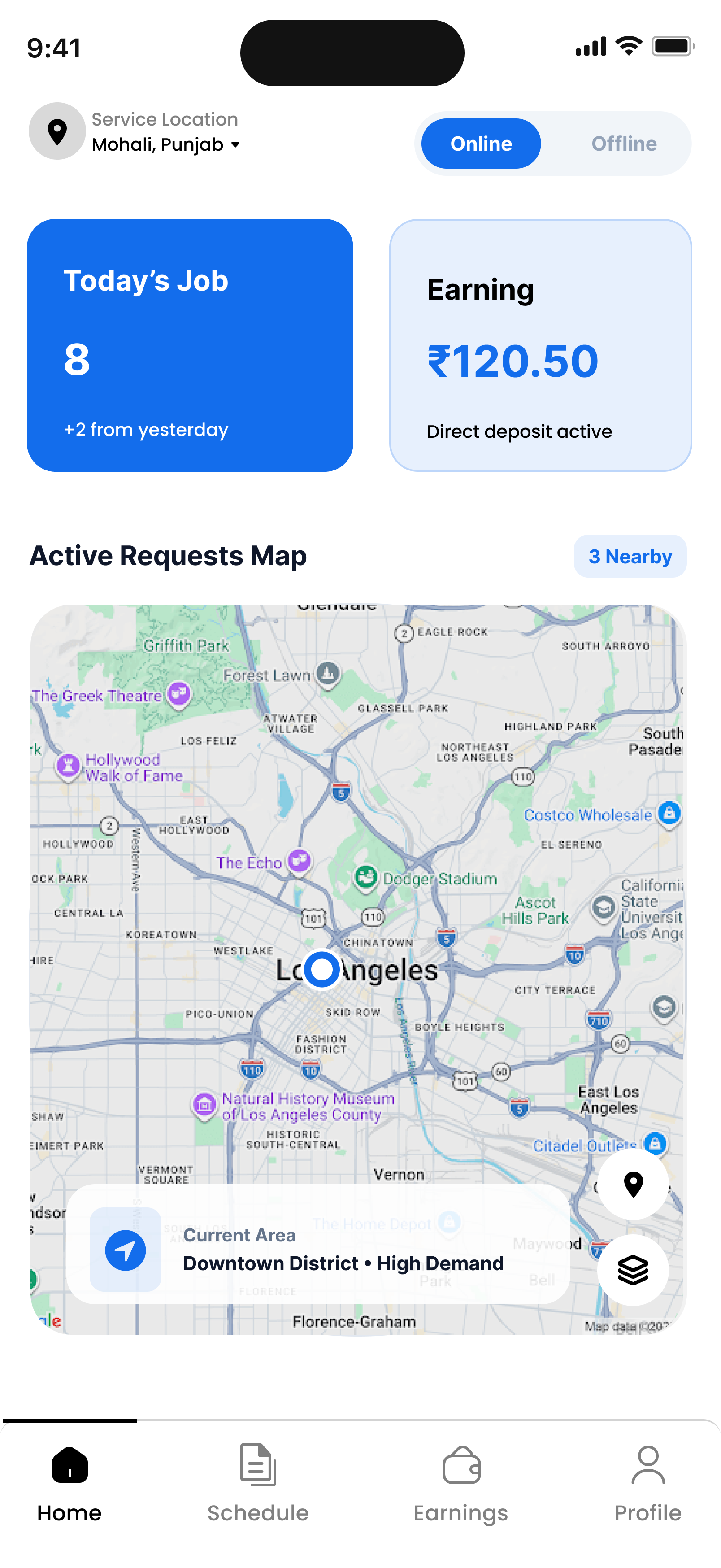Go to the Home tab

tap(69, 1483)
